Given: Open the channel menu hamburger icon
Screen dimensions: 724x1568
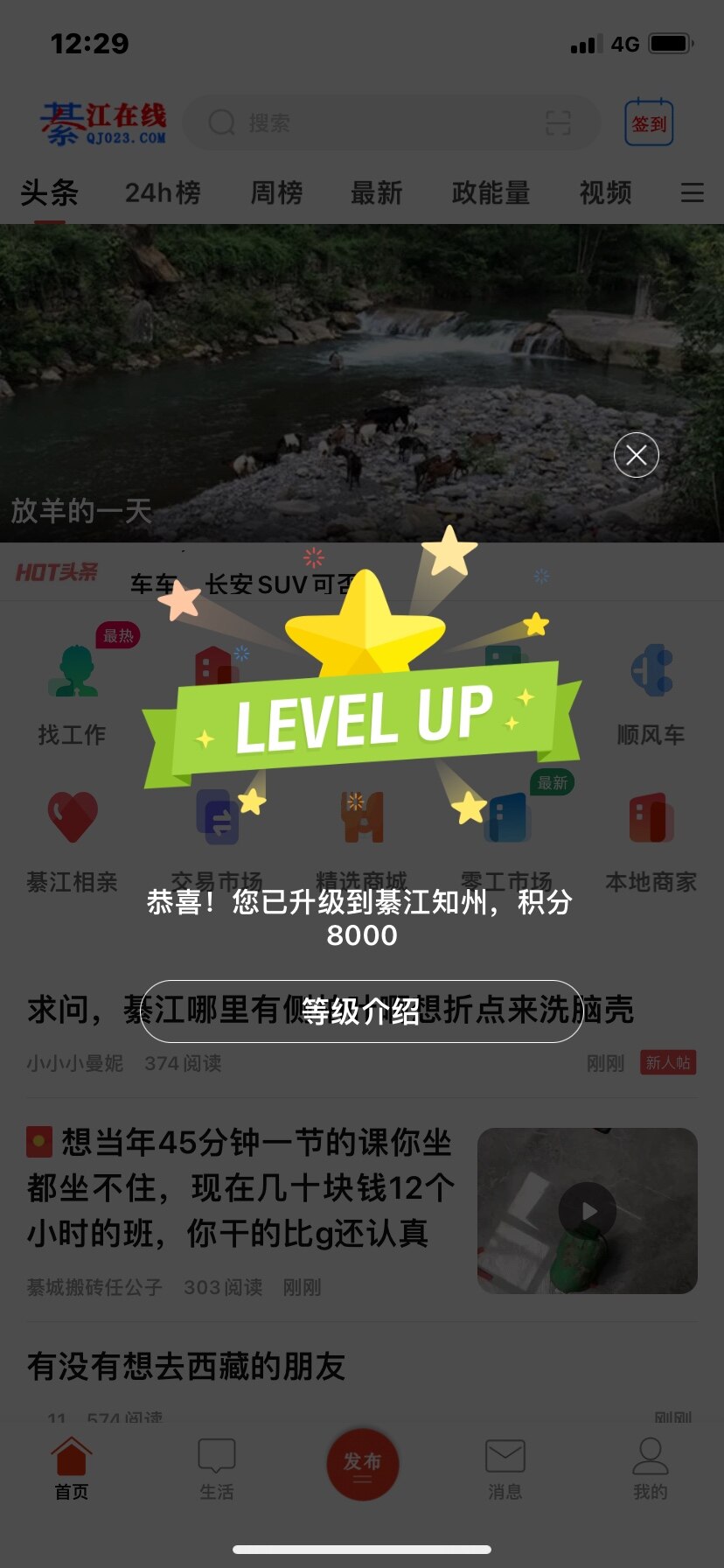Looking at the screenshot, I should [692, 192].
